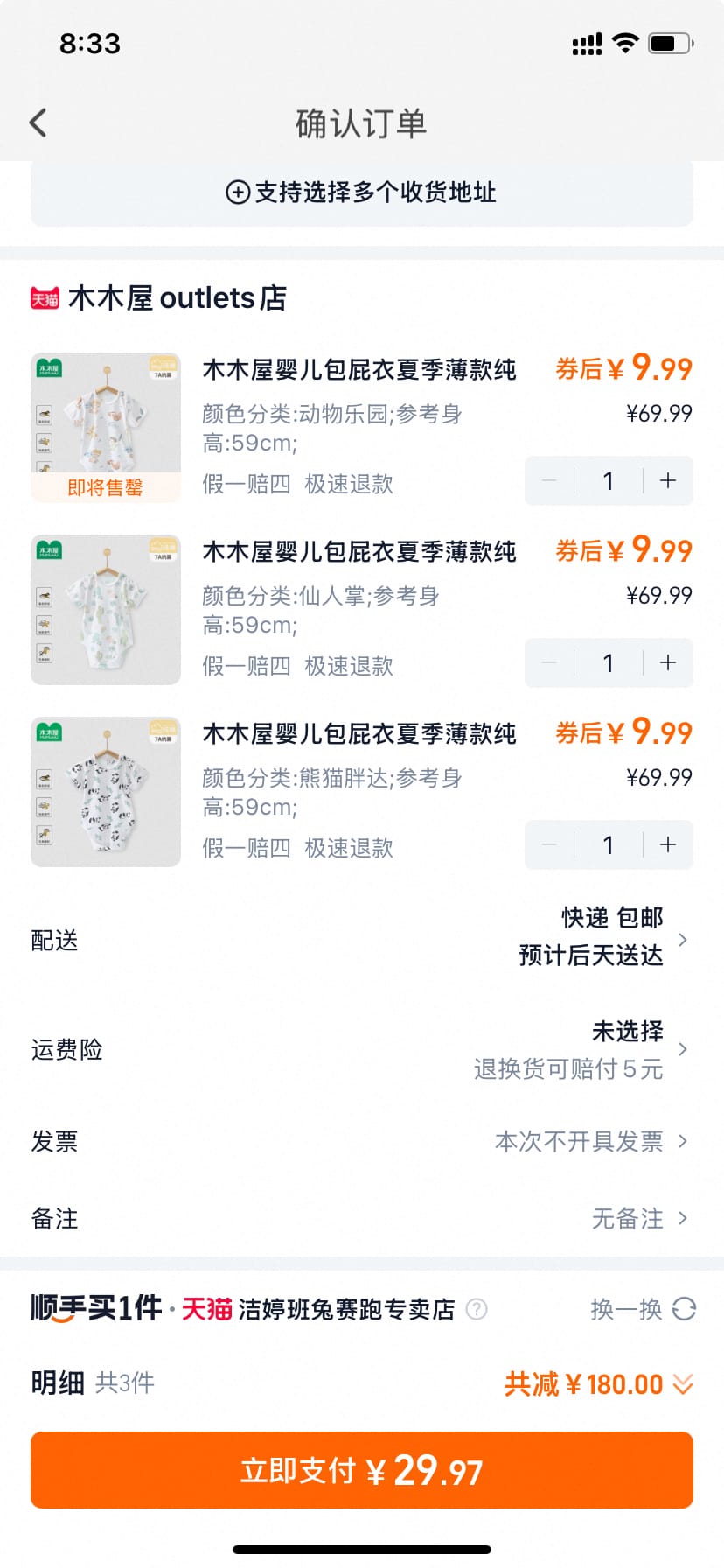The height and width of the screenshot is (1568, 724).
Task: Increase quantity of the 动物乐园 bodysuit
Action: point(668,480)
